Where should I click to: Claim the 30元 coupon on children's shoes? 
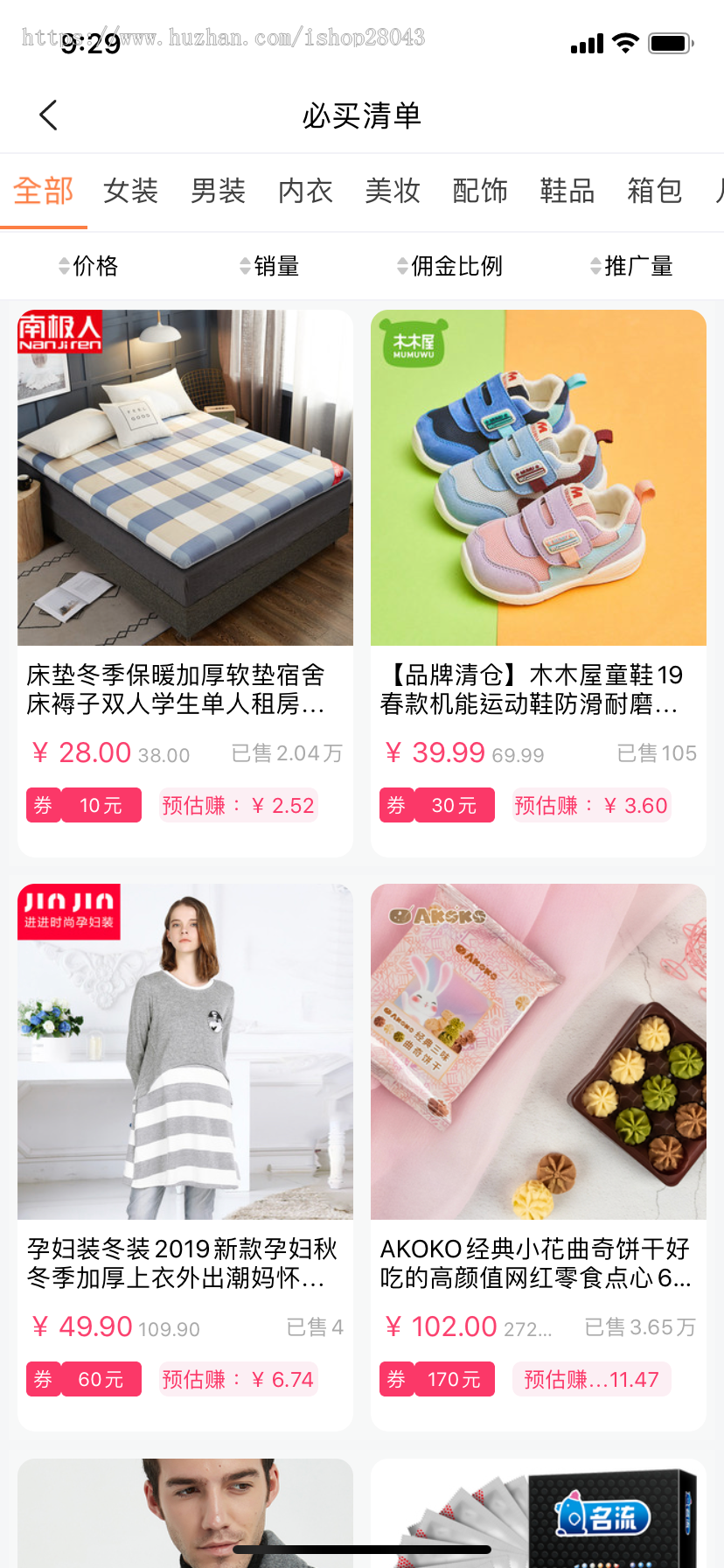click(454, 804)
